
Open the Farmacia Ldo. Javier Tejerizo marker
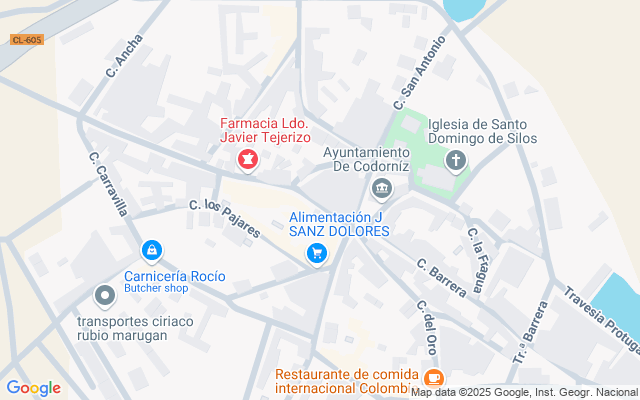point(246,158)
